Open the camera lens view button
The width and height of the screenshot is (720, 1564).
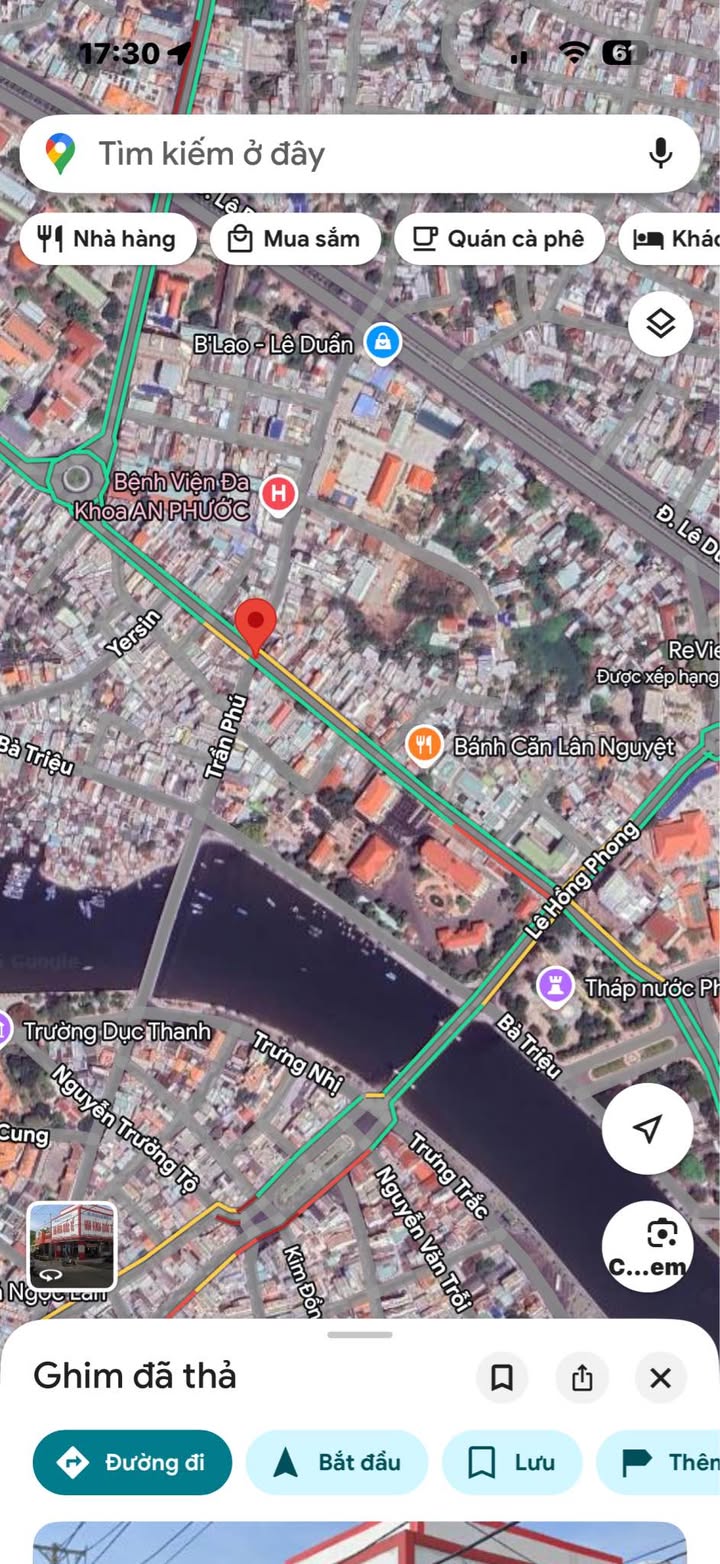(x=647, y=1246)
